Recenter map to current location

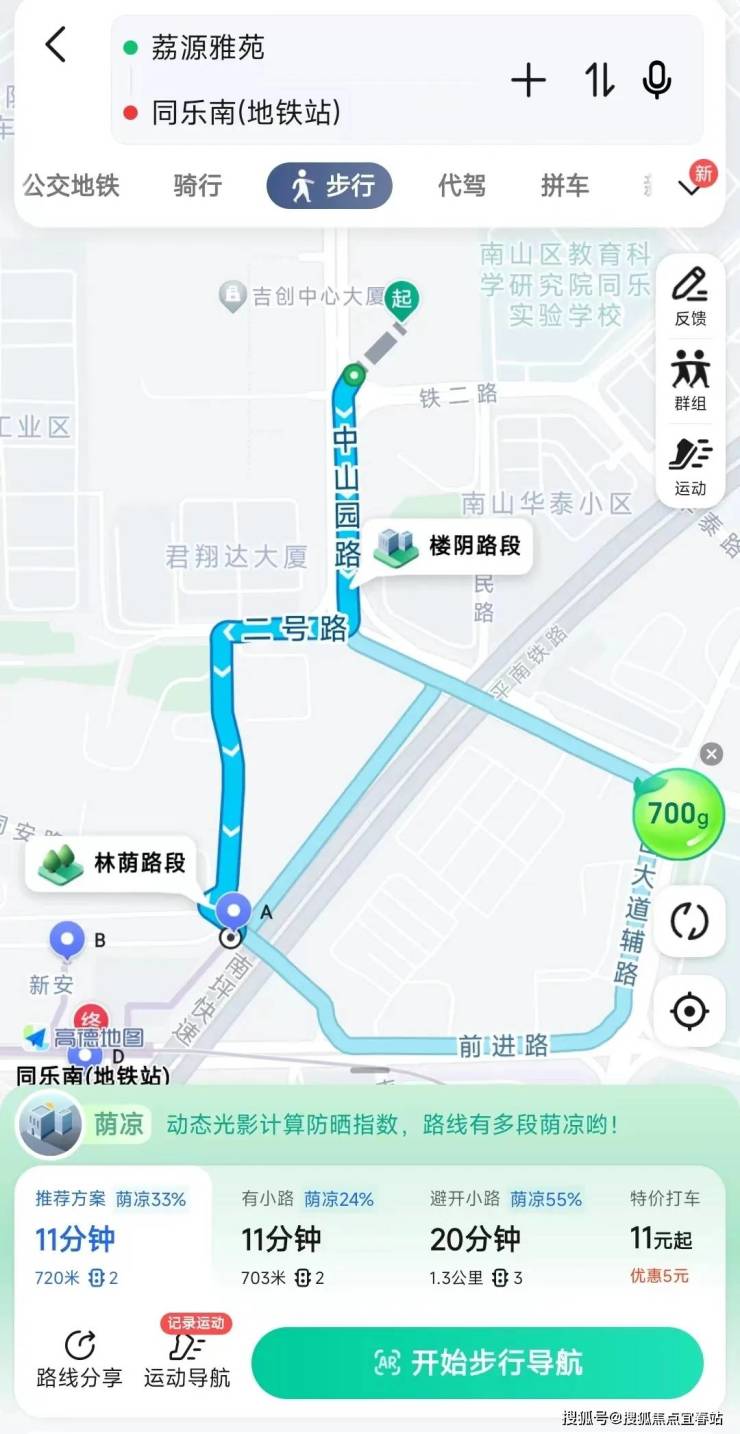point(689,1011)
